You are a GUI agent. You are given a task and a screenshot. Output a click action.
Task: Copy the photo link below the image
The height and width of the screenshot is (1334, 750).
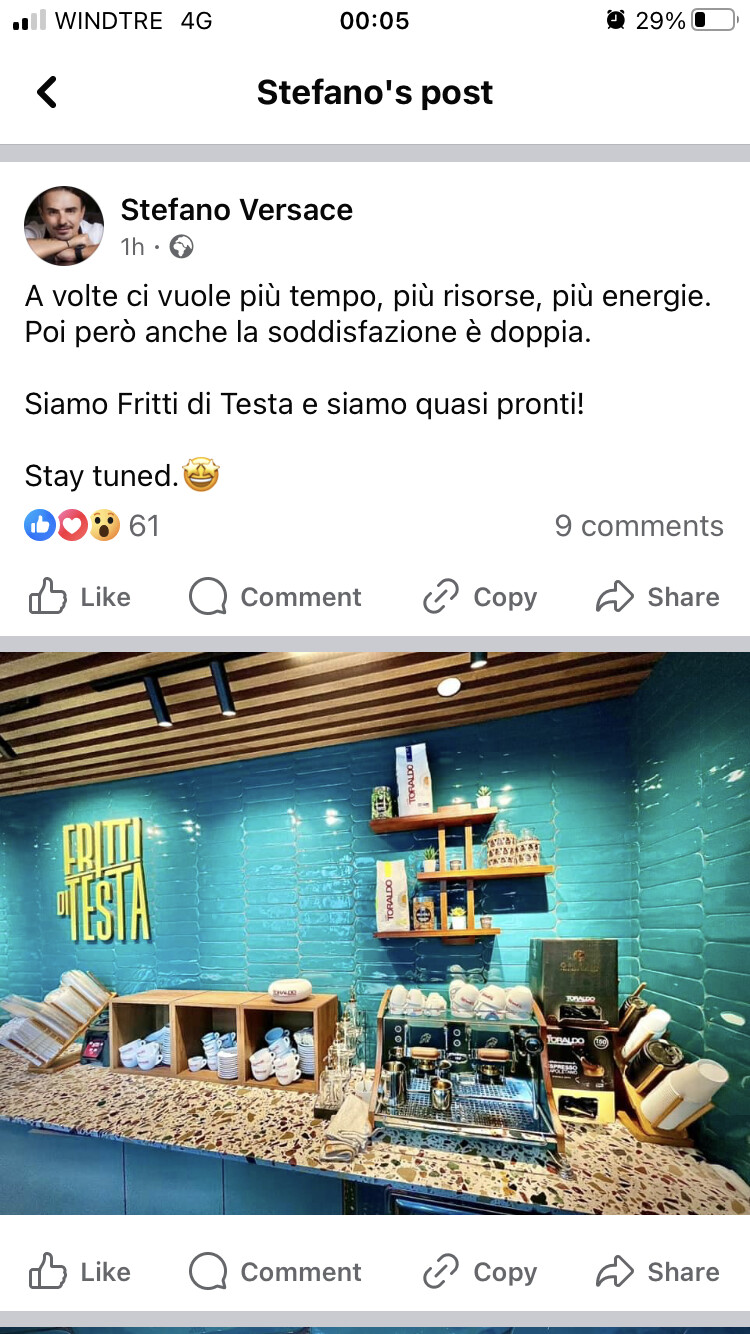point(480,1272)
